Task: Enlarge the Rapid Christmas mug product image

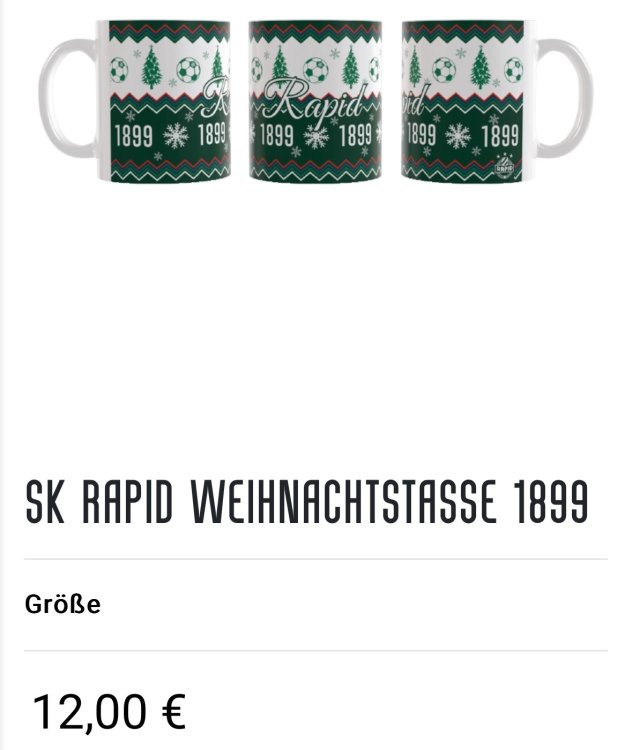Action: [x=315, y=100]
